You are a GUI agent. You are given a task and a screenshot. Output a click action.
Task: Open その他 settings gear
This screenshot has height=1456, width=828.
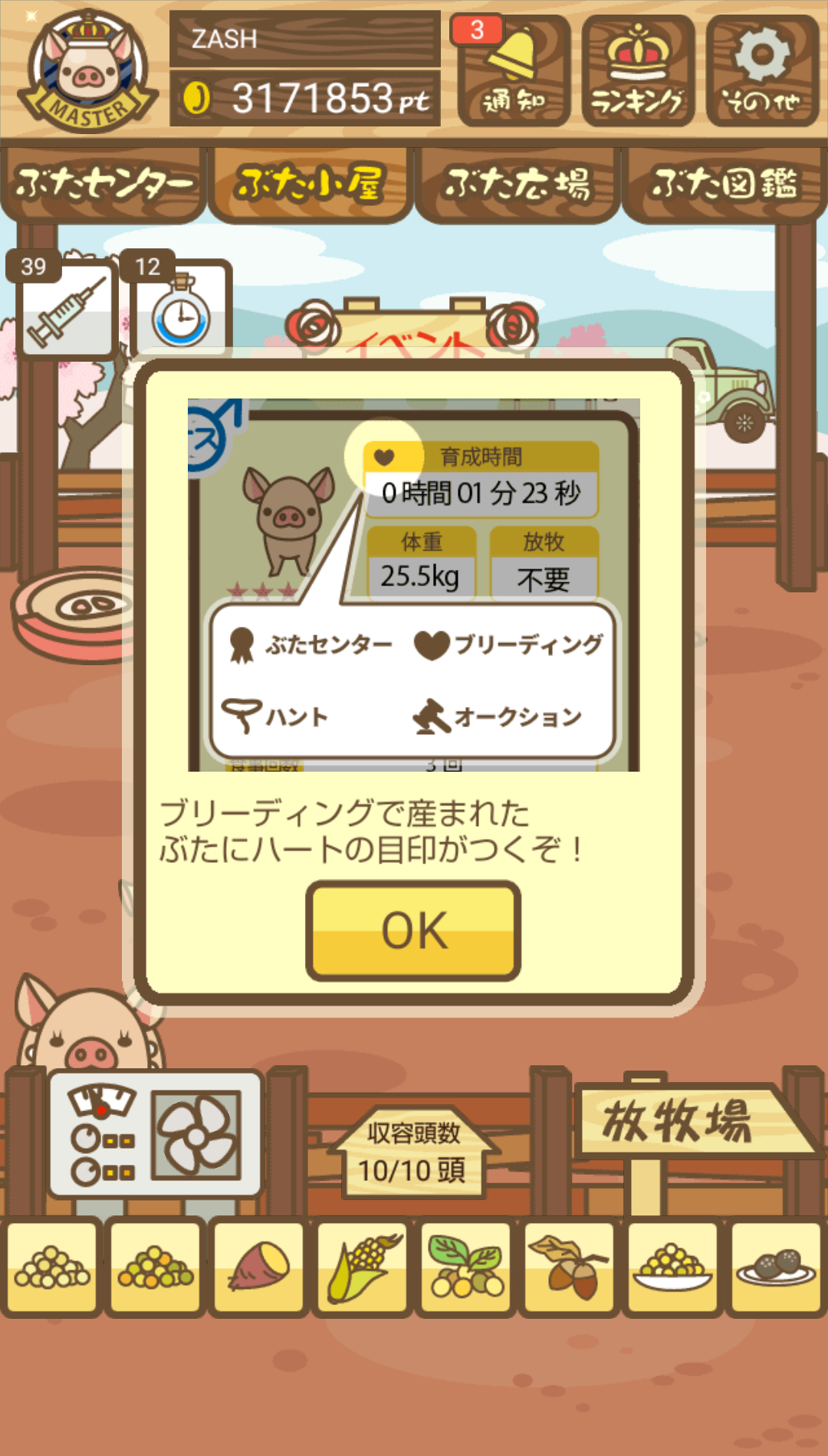(x=762, y=71)
